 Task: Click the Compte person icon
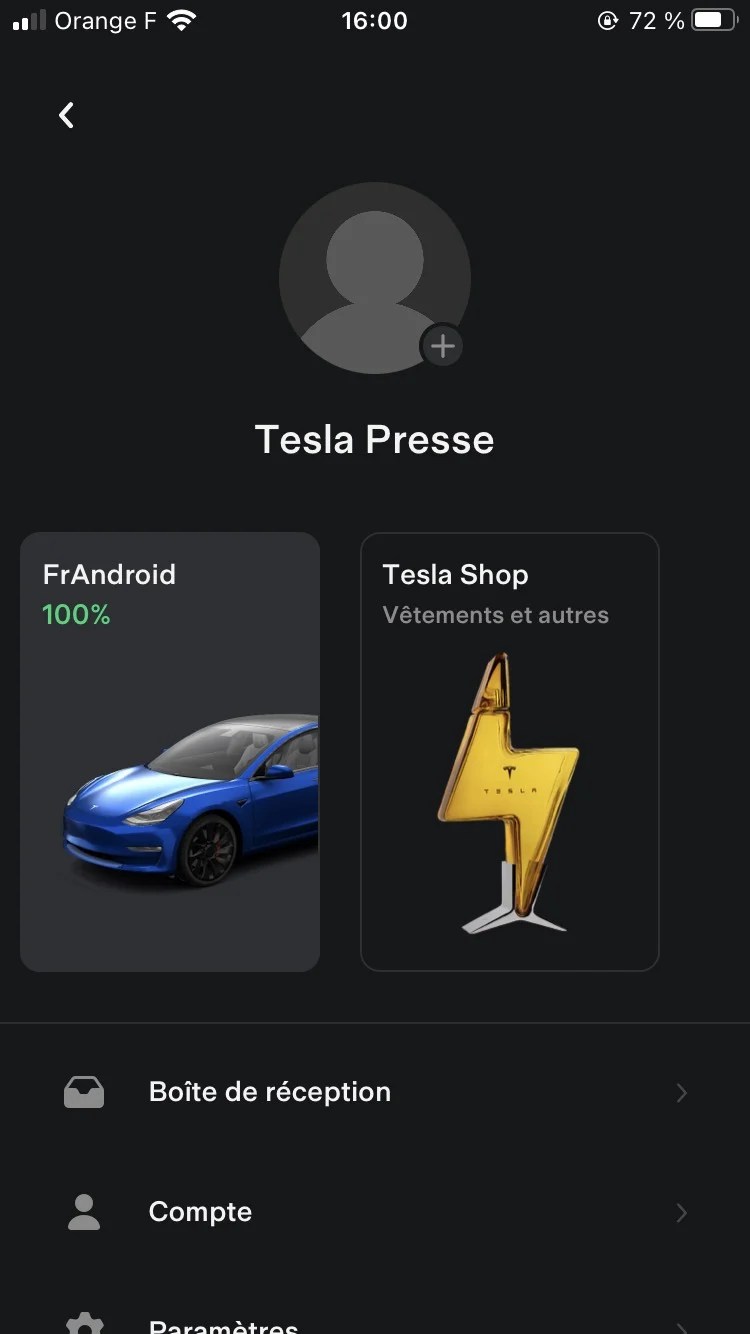coord(84,1212)
